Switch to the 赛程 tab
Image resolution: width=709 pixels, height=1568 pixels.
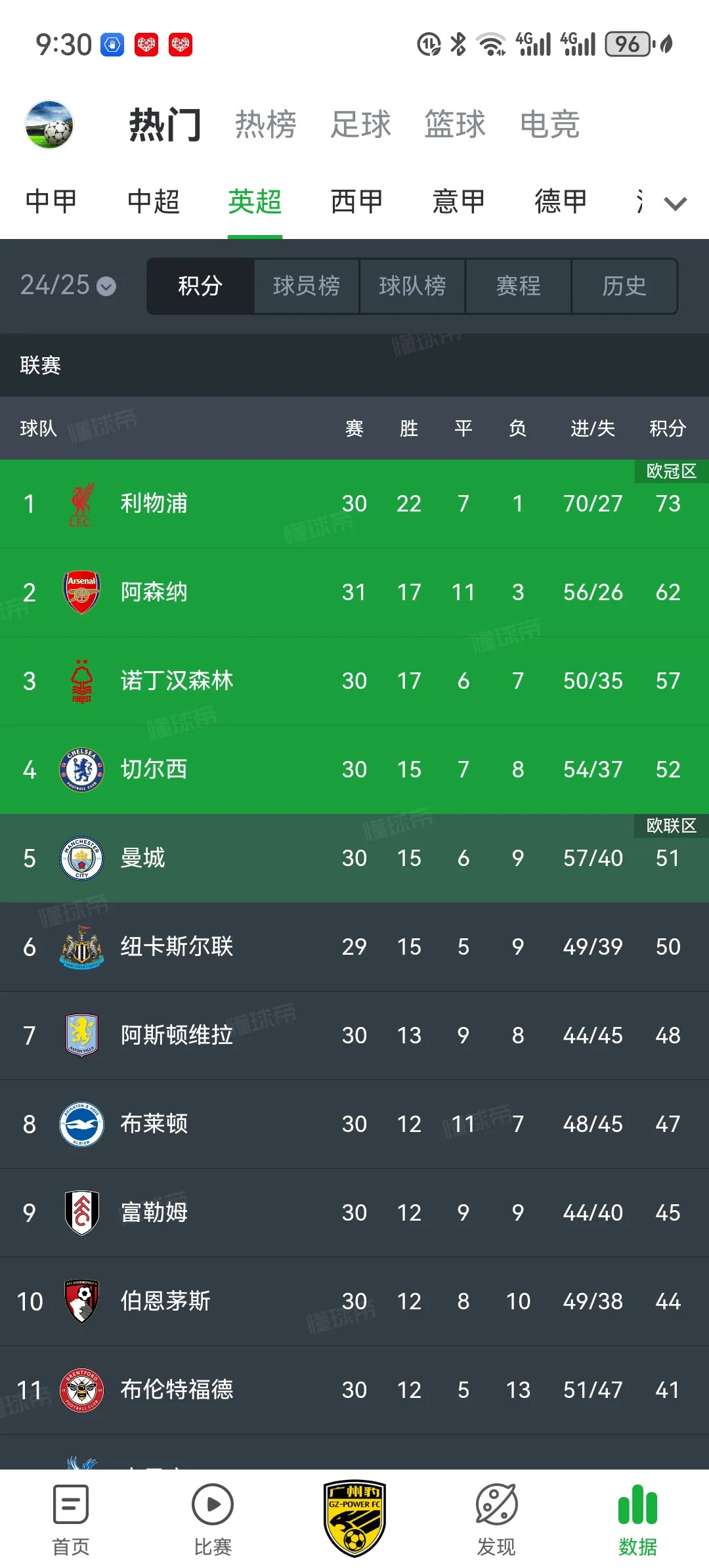pos(519,286)
